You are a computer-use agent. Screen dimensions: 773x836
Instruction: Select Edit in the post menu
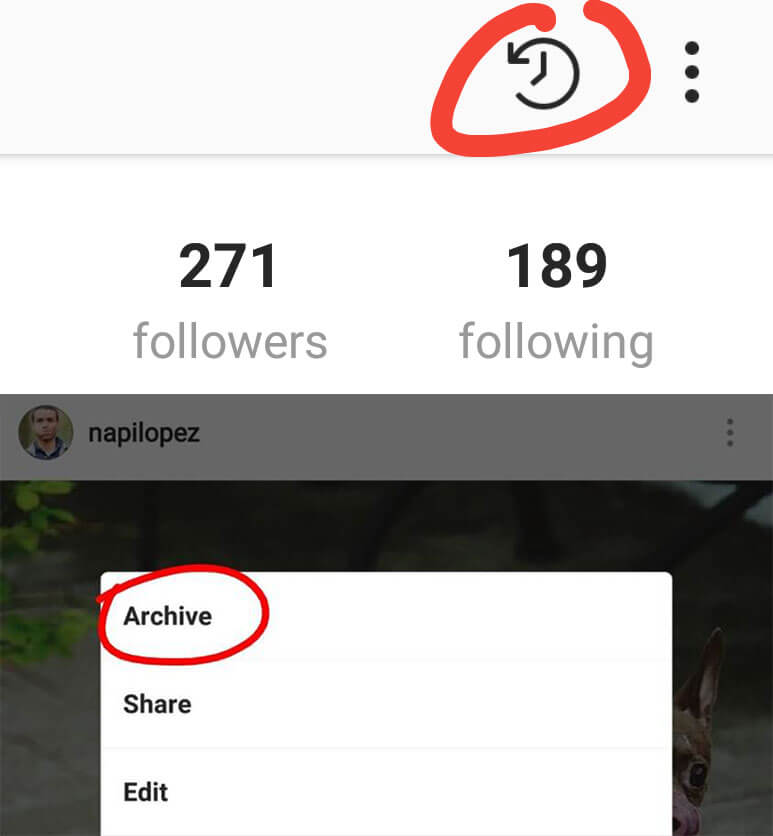(146, 792)
